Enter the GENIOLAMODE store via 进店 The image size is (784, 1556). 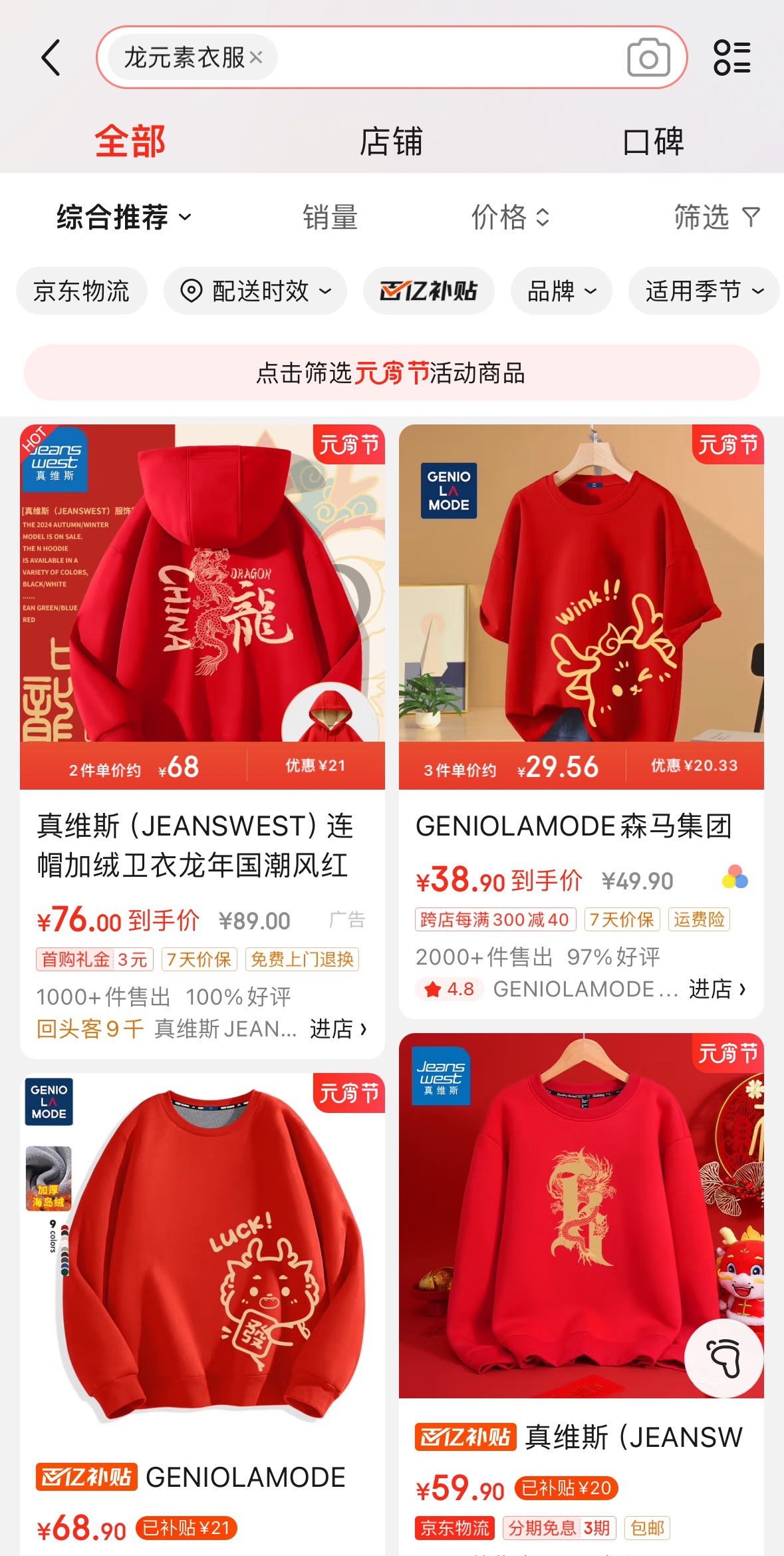point(716,989)
